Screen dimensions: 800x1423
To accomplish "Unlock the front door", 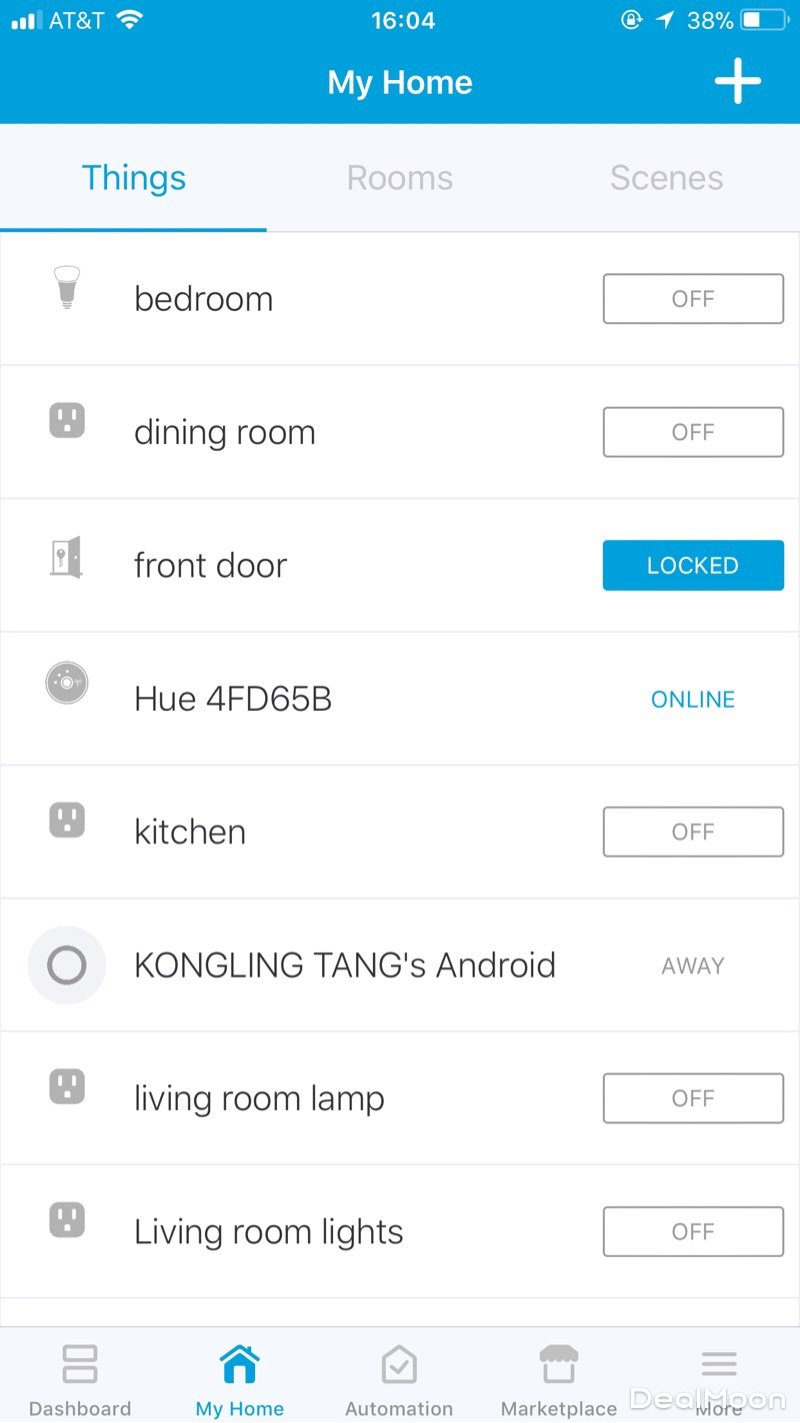I will [693, 565].
